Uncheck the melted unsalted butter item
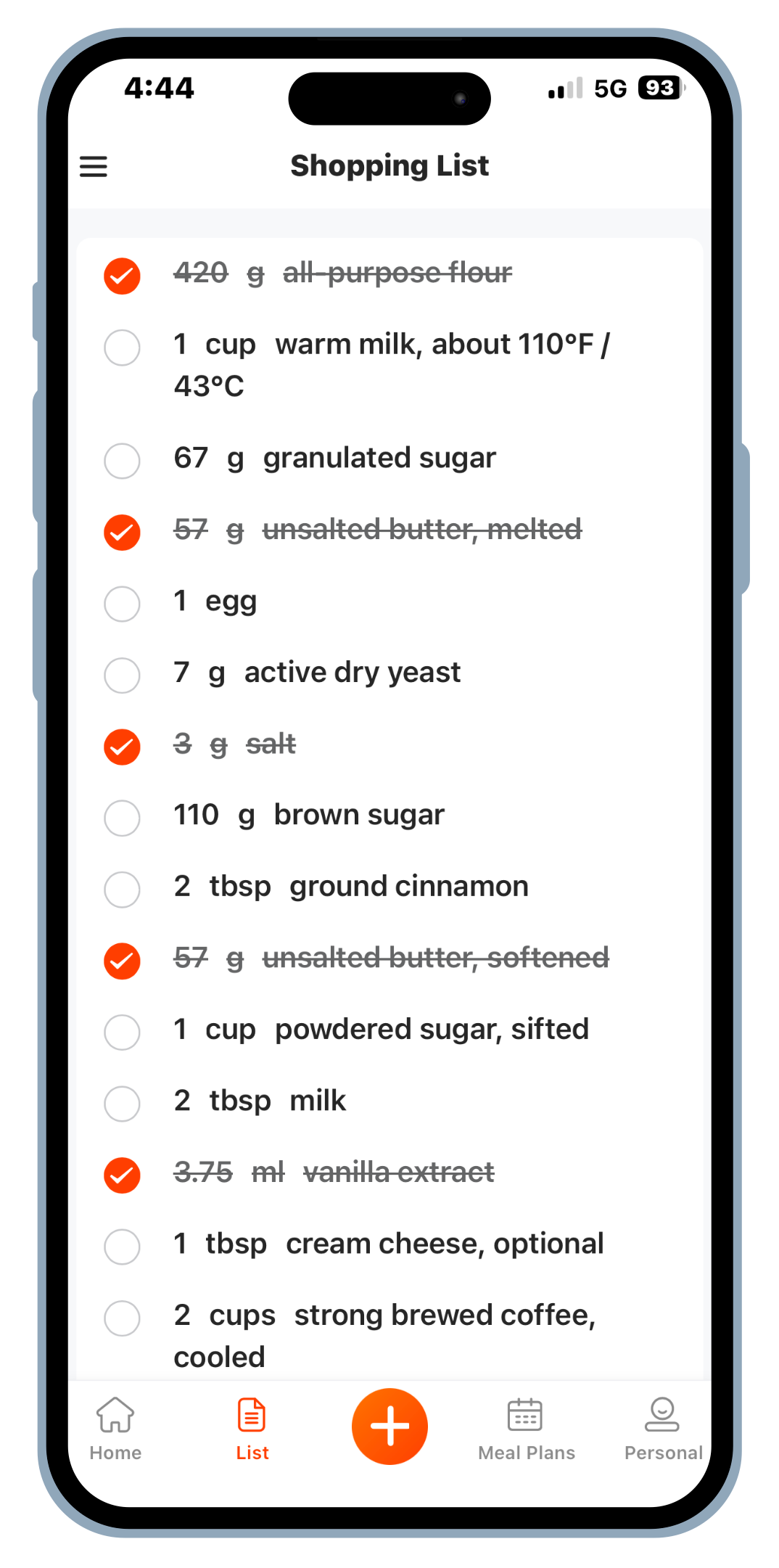 point(121,533)
